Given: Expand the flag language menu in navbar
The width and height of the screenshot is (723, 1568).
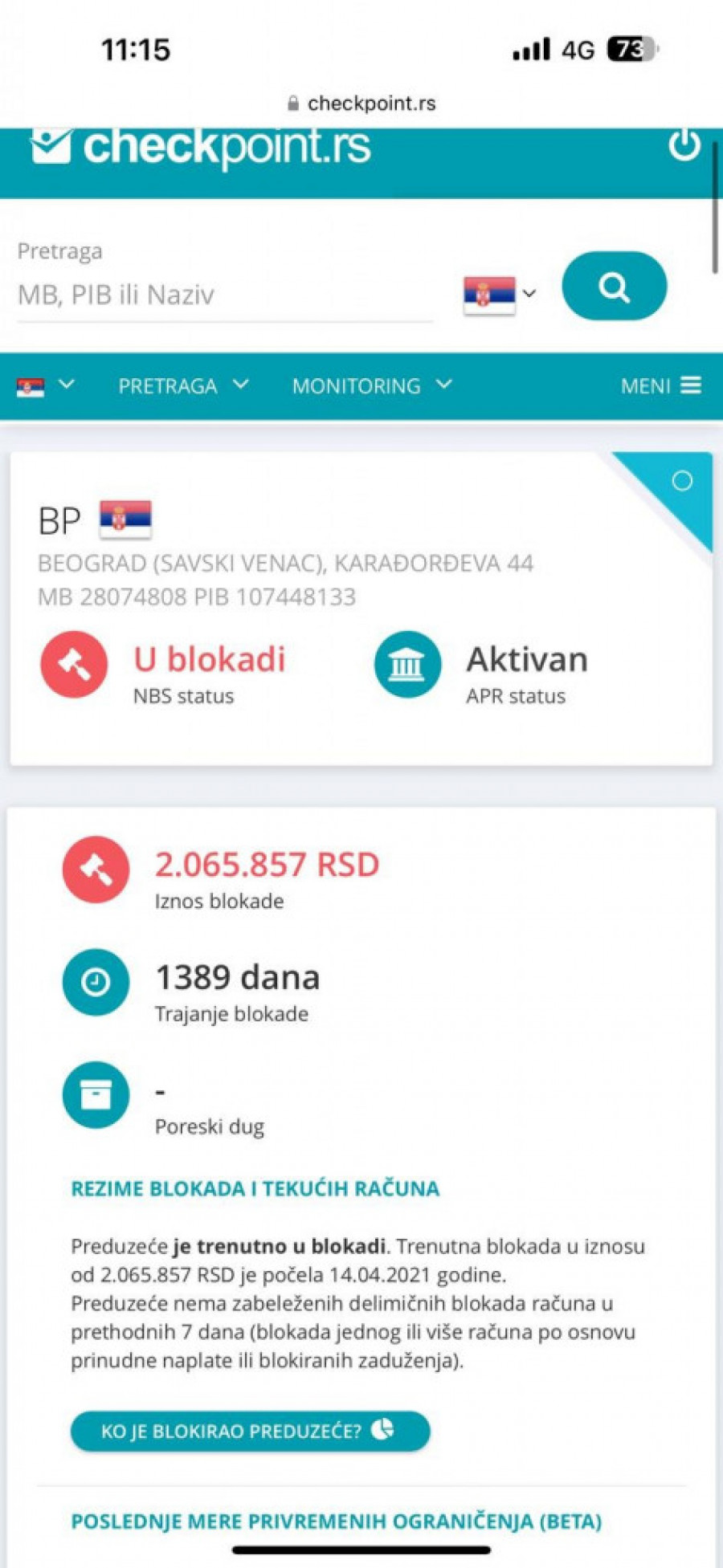Looking at the screenshot, I should pyautogui.click(x=45, y=386).
